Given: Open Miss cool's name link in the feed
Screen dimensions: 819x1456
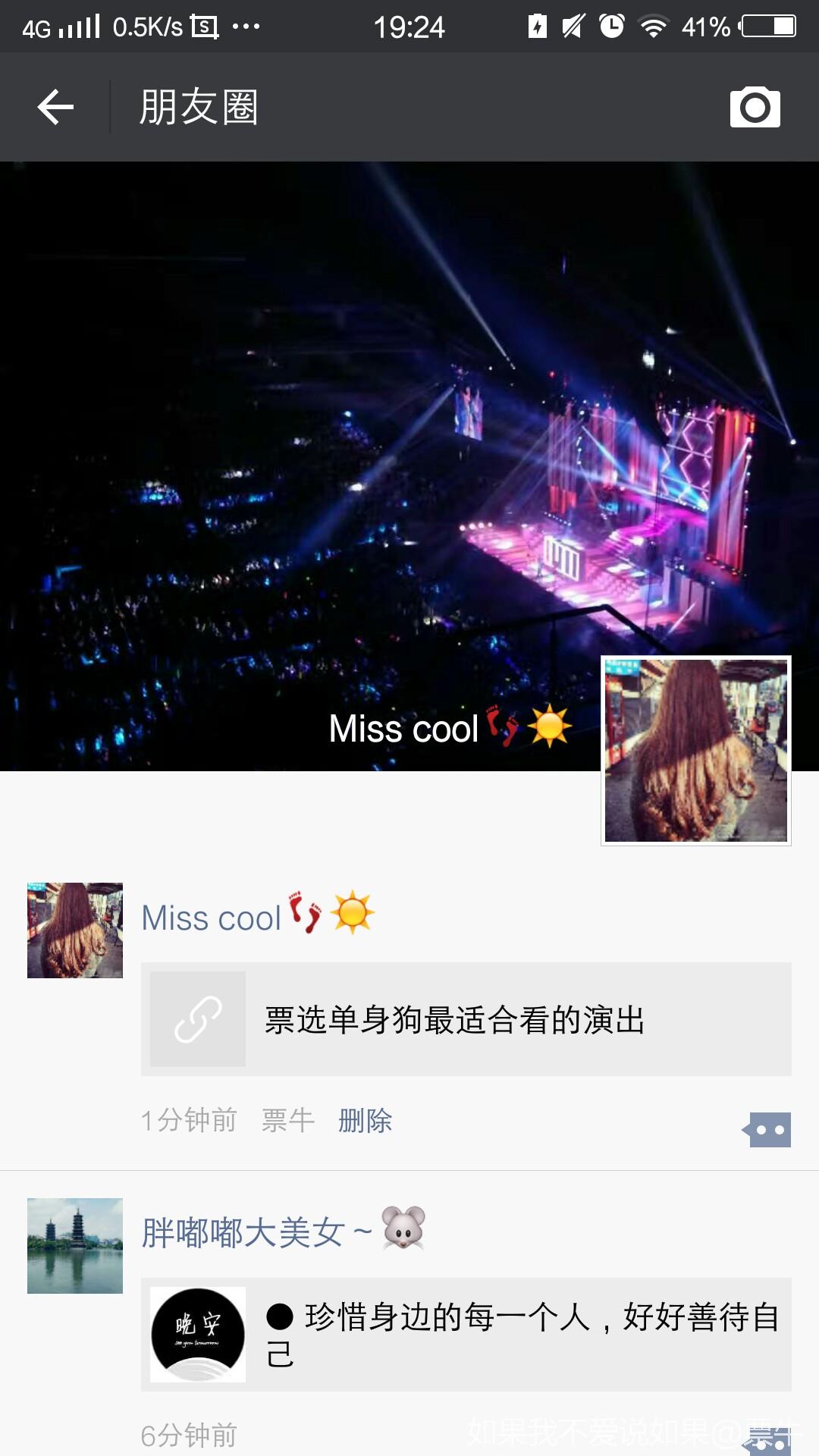Looking at the screenshot, I should click(x=212, y=918).
